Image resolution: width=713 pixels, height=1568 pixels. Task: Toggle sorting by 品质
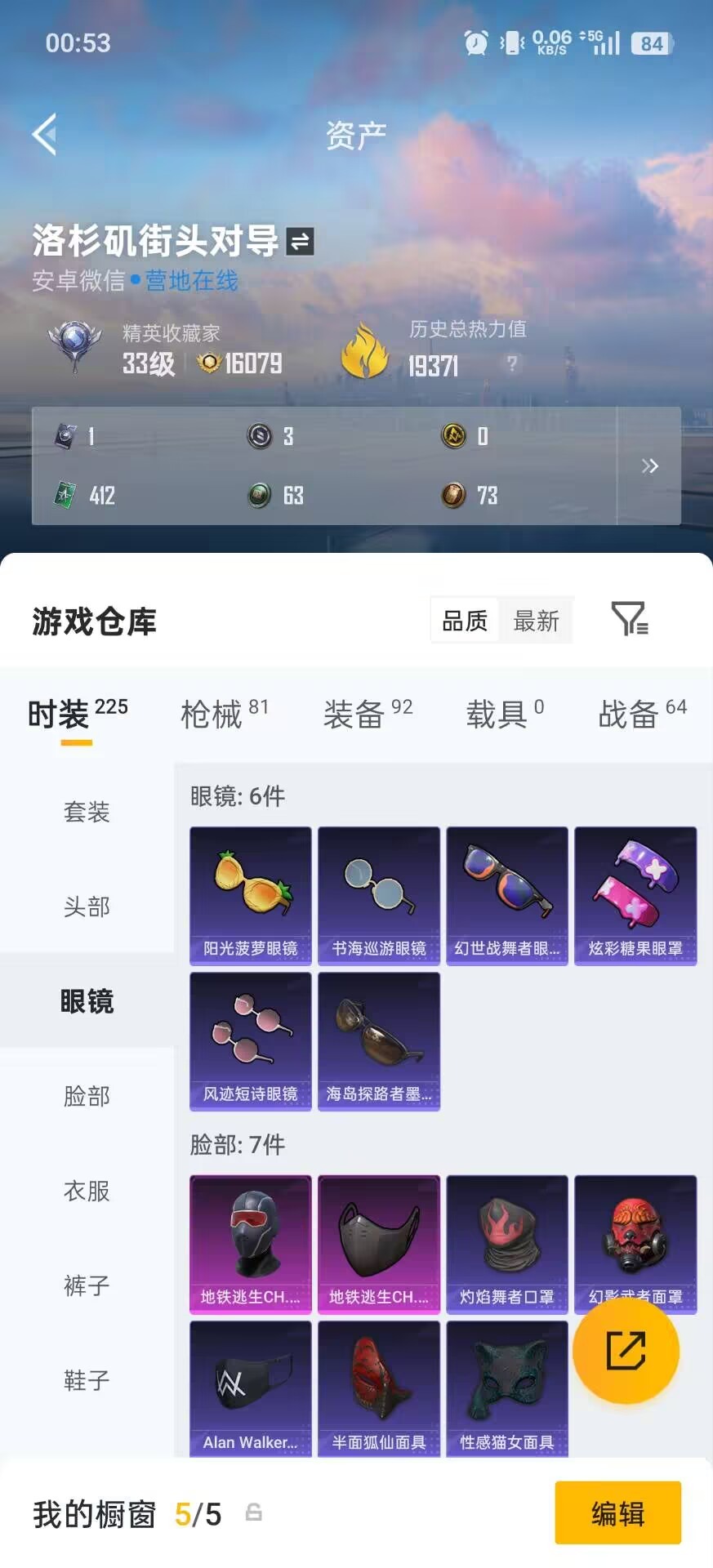(x=463, y=621)
